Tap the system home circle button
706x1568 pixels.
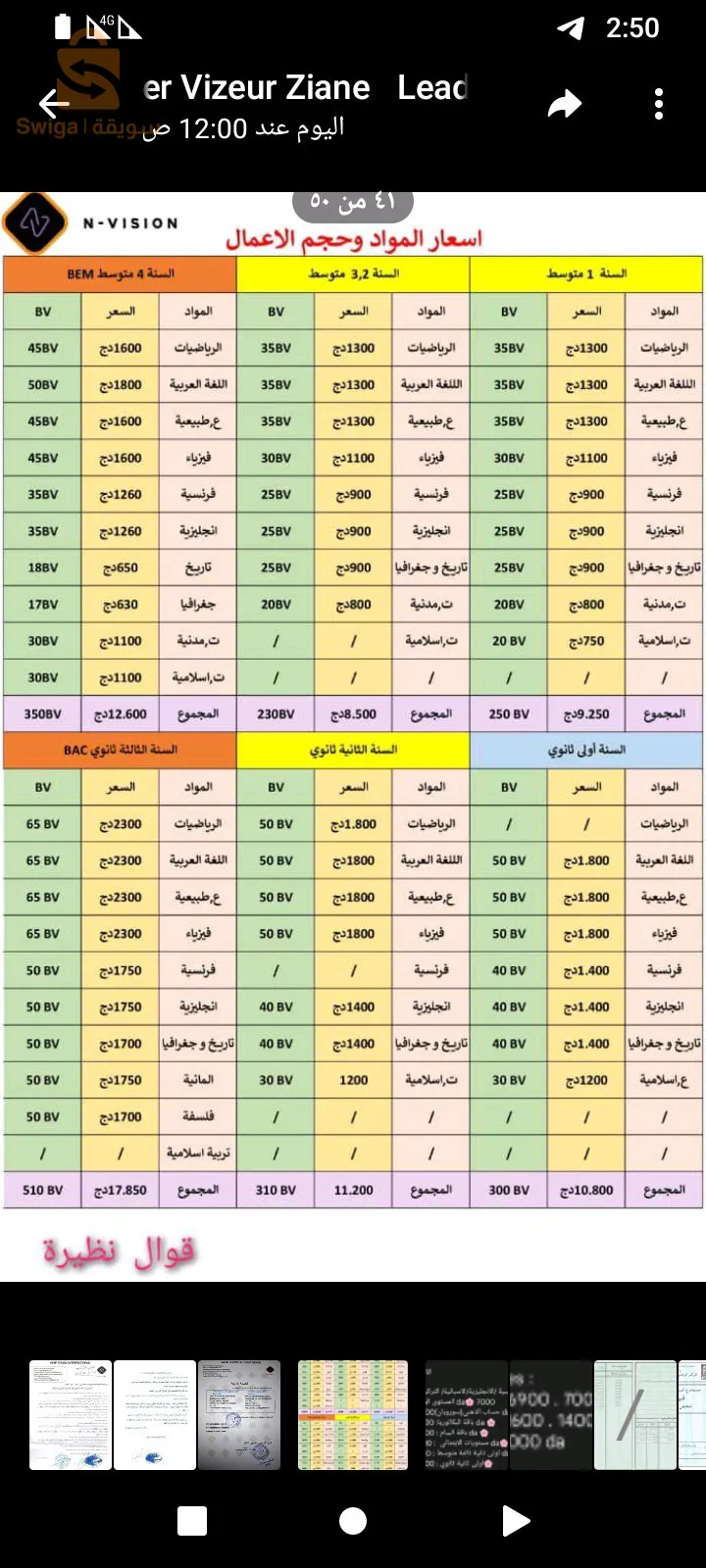tap(353, 1521)
